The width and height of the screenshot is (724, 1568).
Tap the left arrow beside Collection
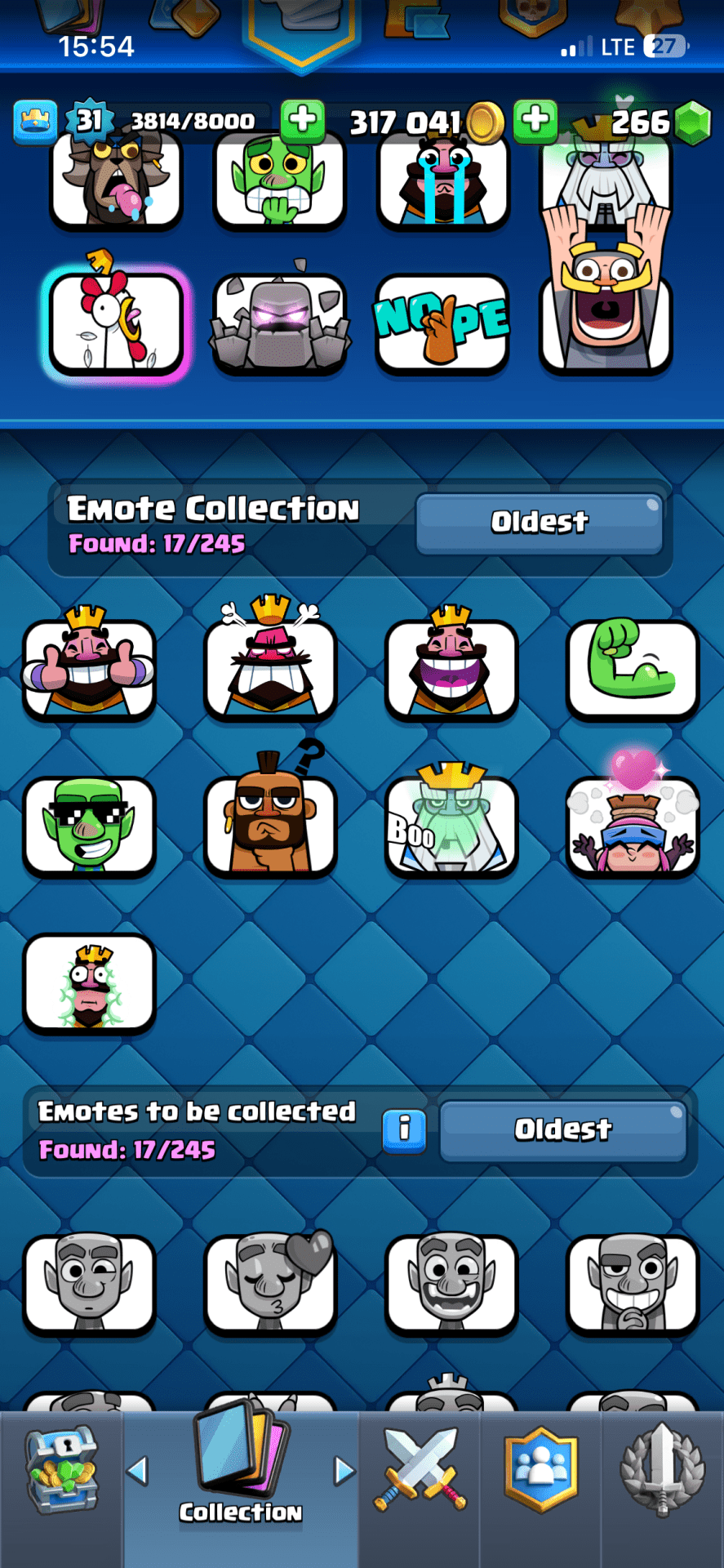138,1471
